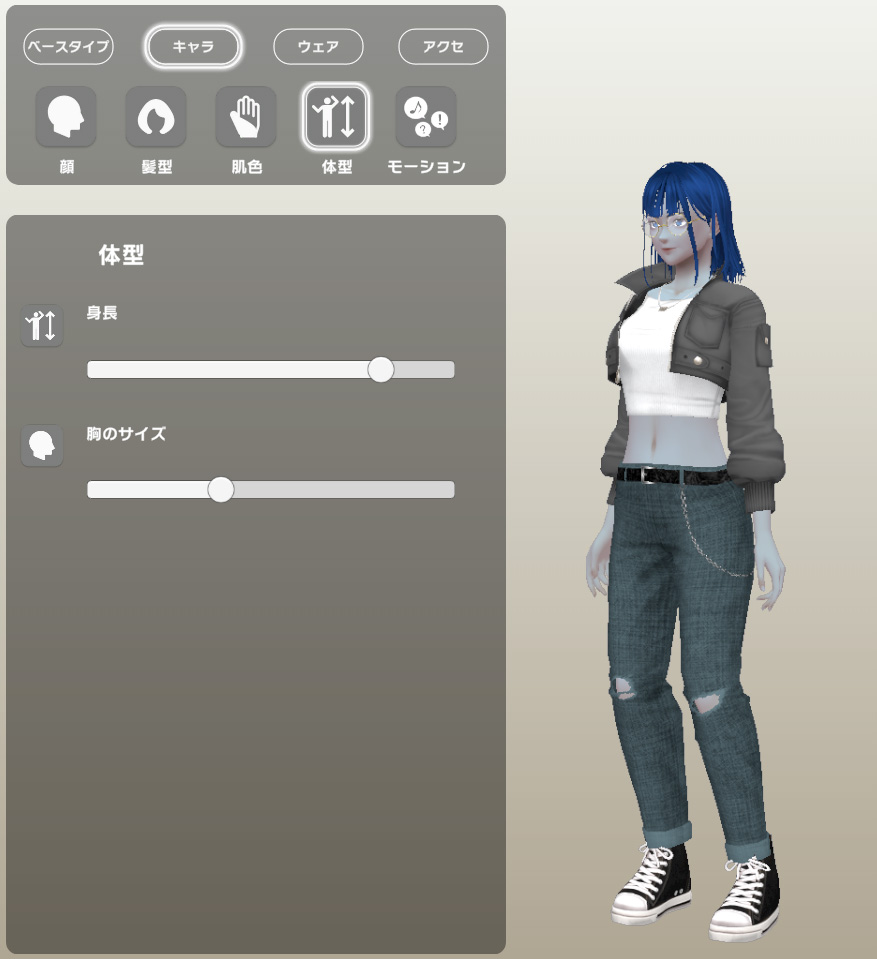Open the 顔 face editing section
Screen dimensions: 877x959
pyautogui.click(x=66, y=118)
